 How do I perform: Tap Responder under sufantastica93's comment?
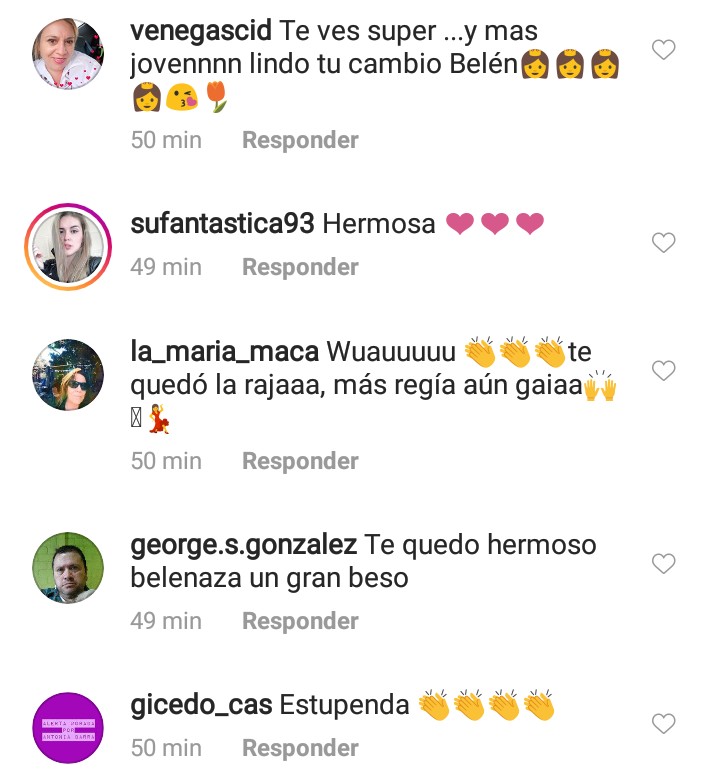coord(300,267)
